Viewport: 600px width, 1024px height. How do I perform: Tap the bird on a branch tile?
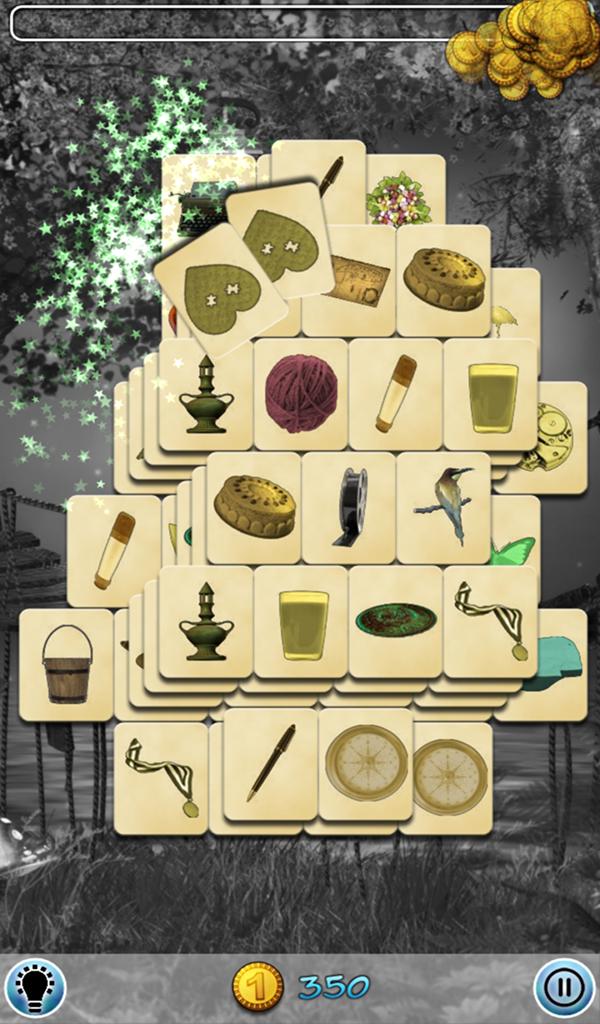tap(444, 506)
